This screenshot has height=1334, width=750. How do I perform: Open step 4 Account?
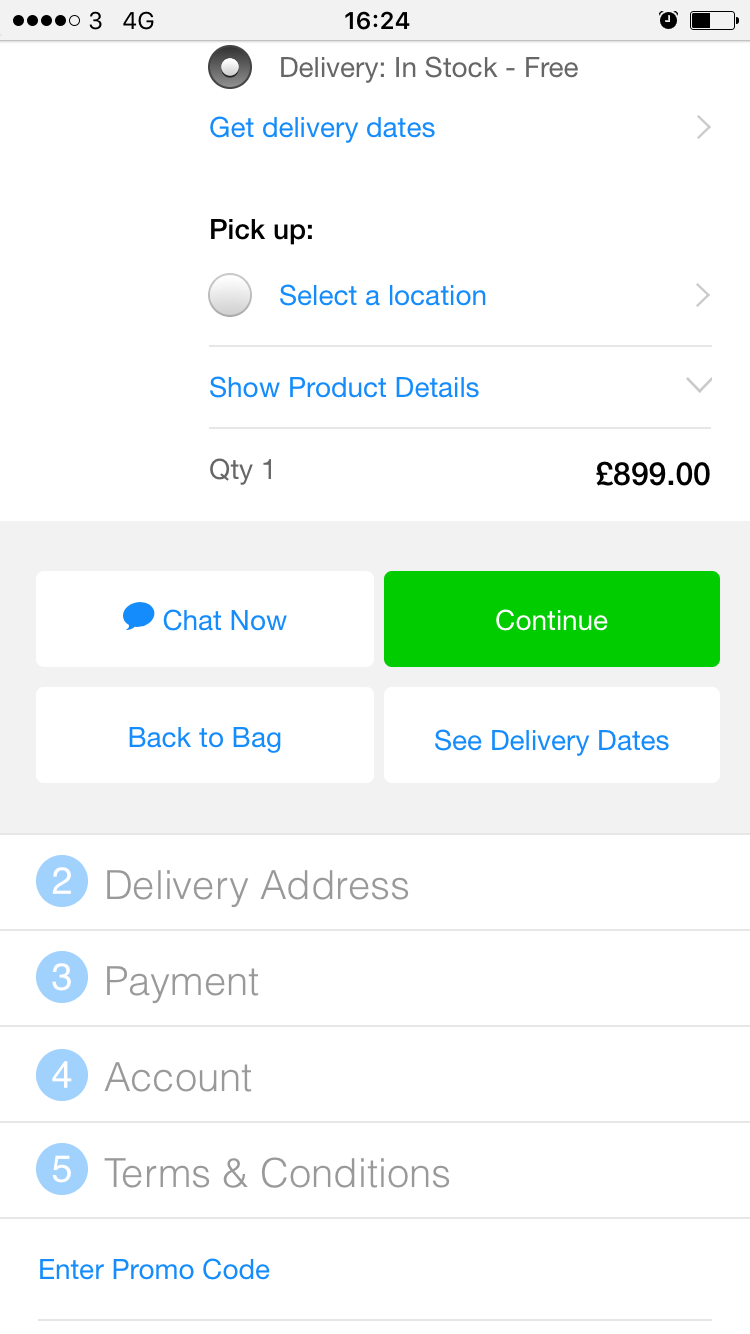pyautogui.click(x=375, y=1075)
